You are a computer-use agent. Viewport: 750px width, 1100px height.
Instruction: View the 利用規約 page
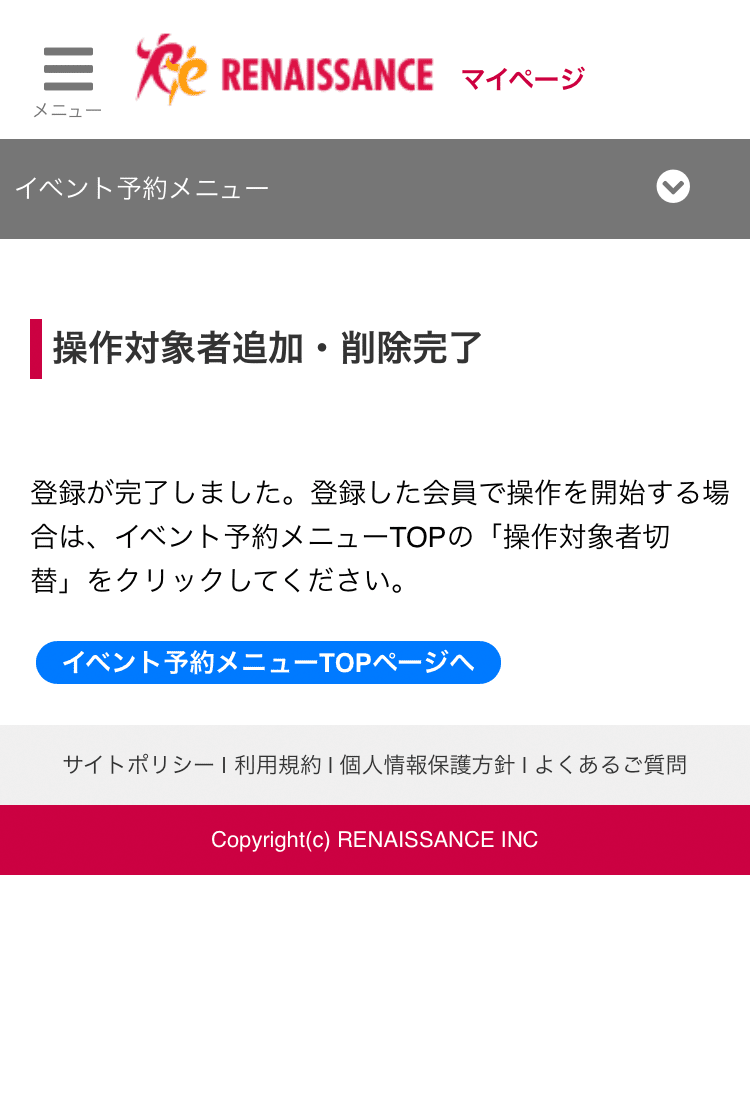coord(277,765)
